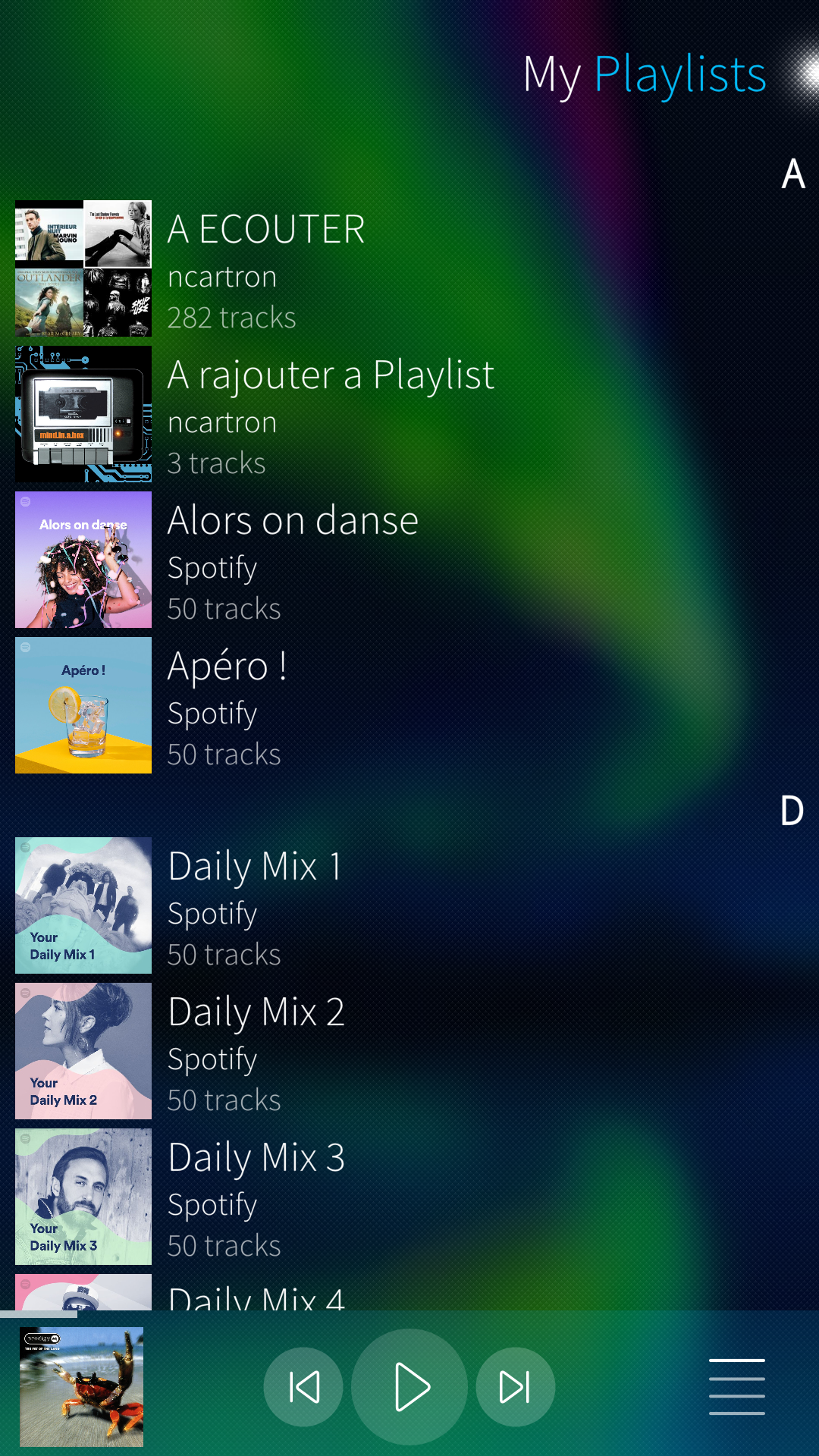Open the Apéro ! playlist
This screenshot has height=1456, width=819.
(227, 705)
